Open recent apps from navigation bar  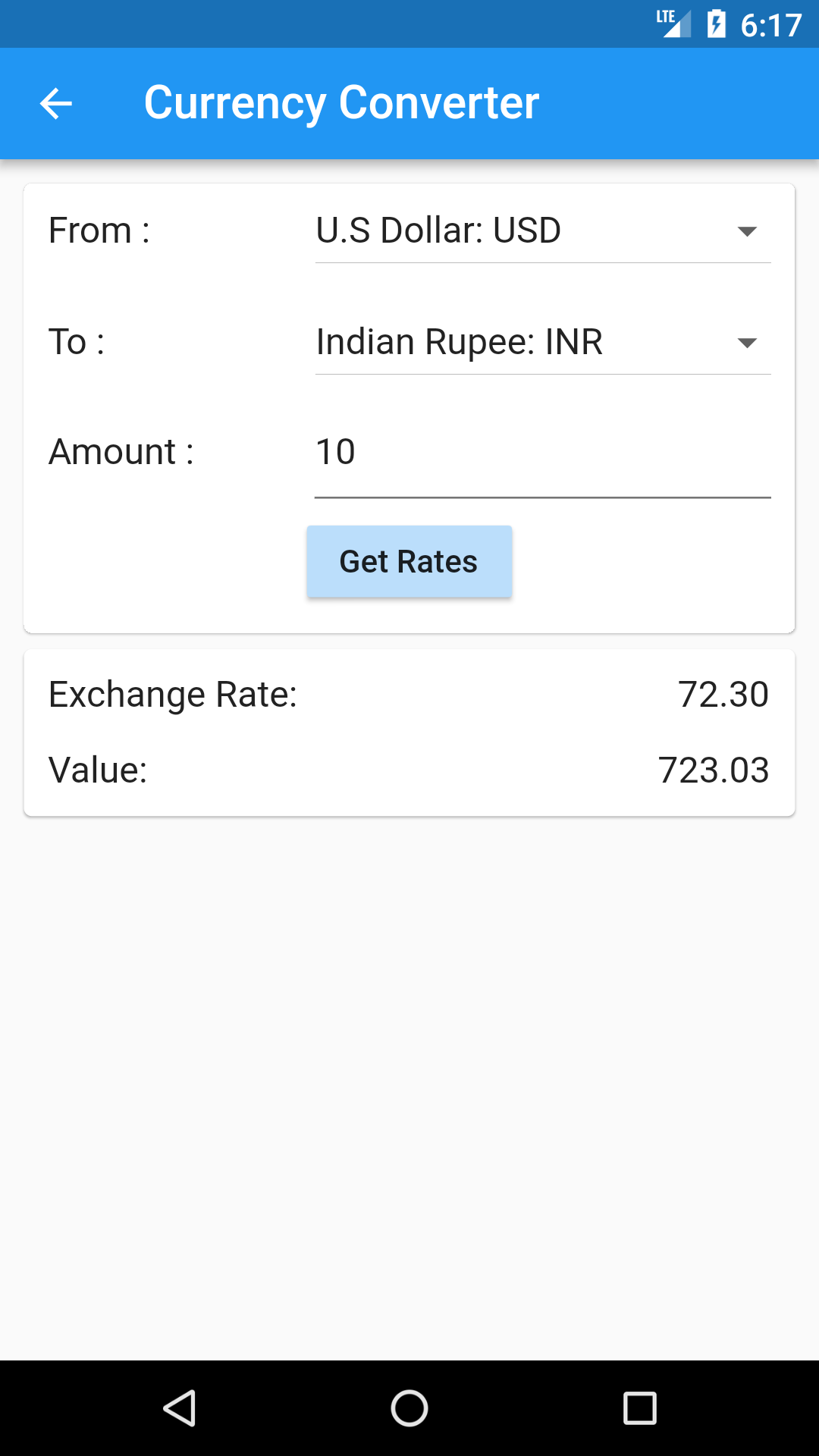(x=639, y=1408)
